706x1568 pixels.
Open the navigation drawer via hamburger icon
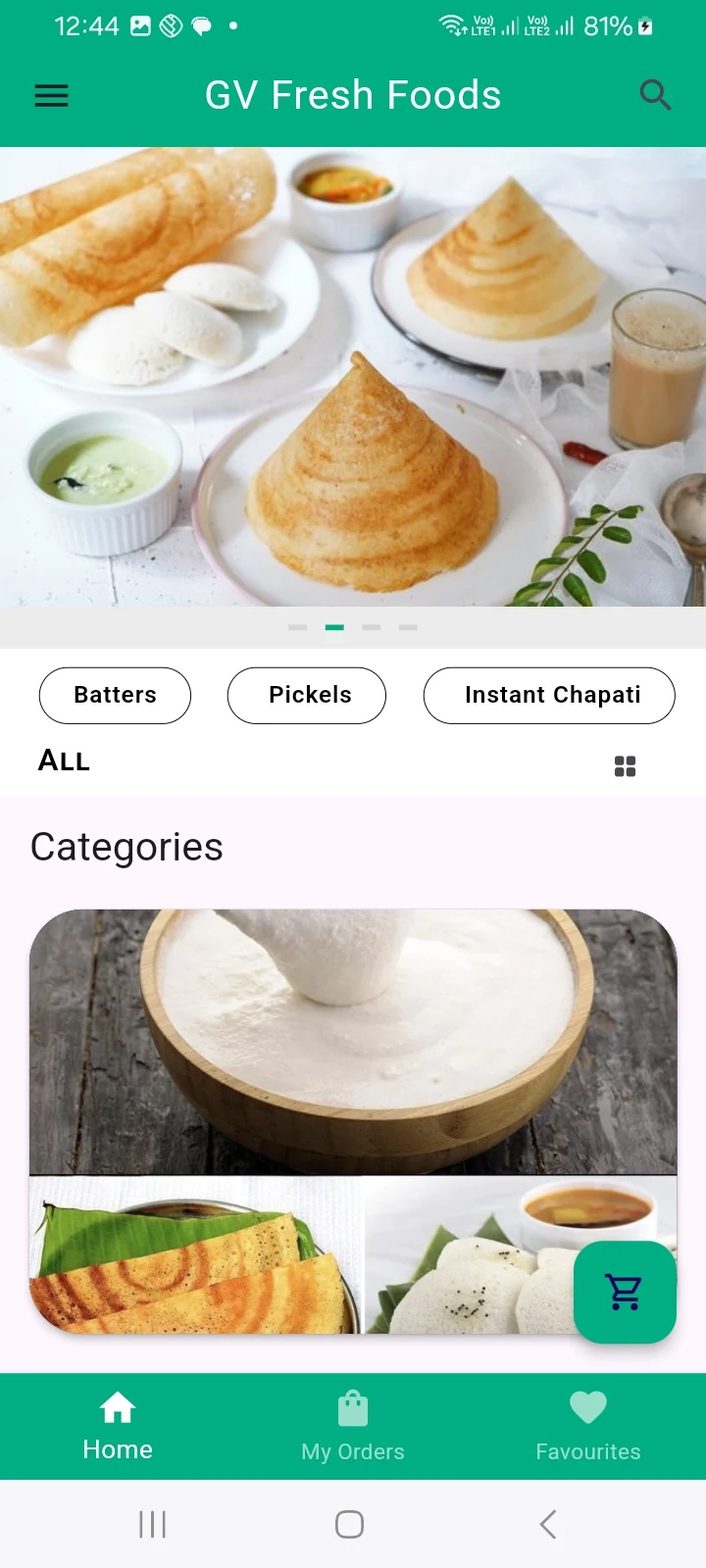(51, 95)
